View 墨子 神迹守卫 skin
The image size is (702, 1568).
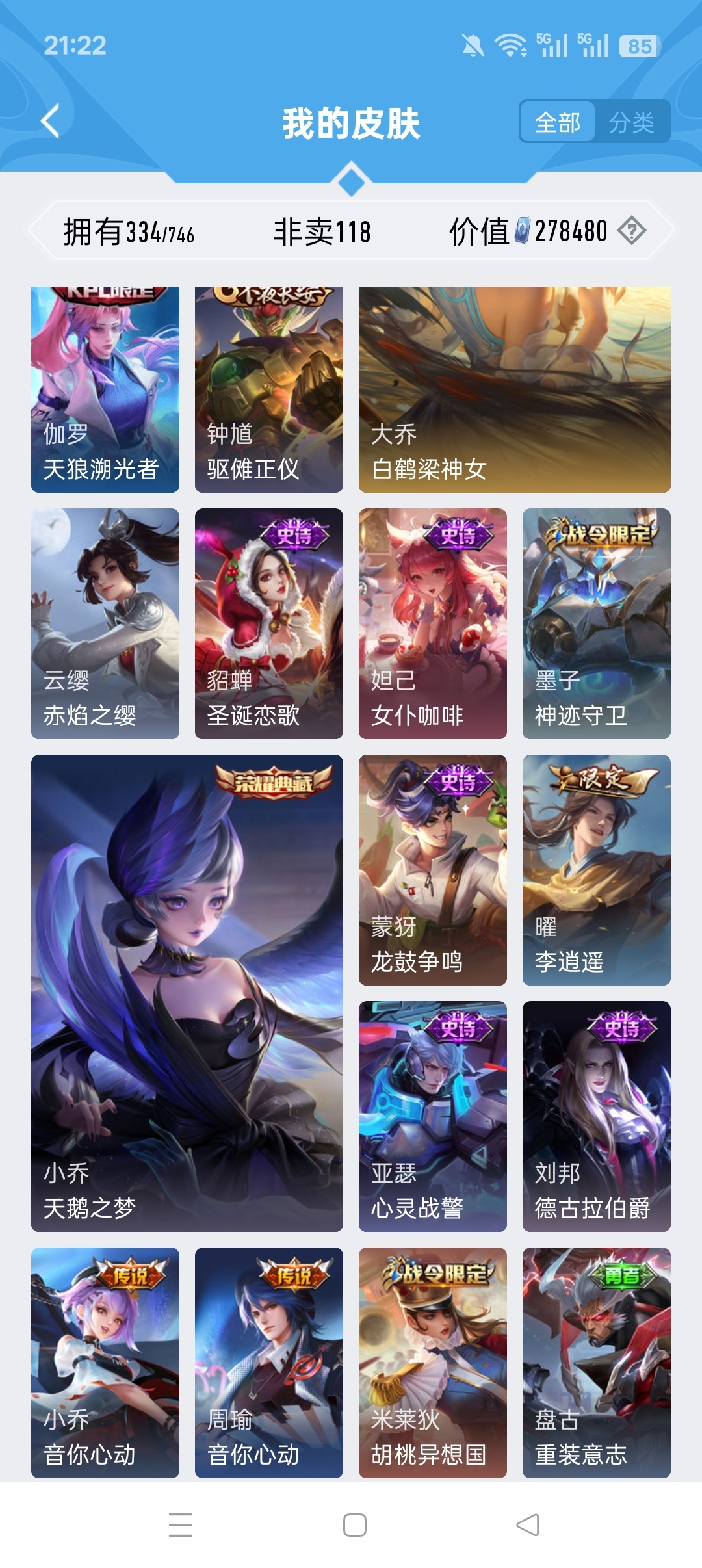pyautogui.click(x=597, y=623)
